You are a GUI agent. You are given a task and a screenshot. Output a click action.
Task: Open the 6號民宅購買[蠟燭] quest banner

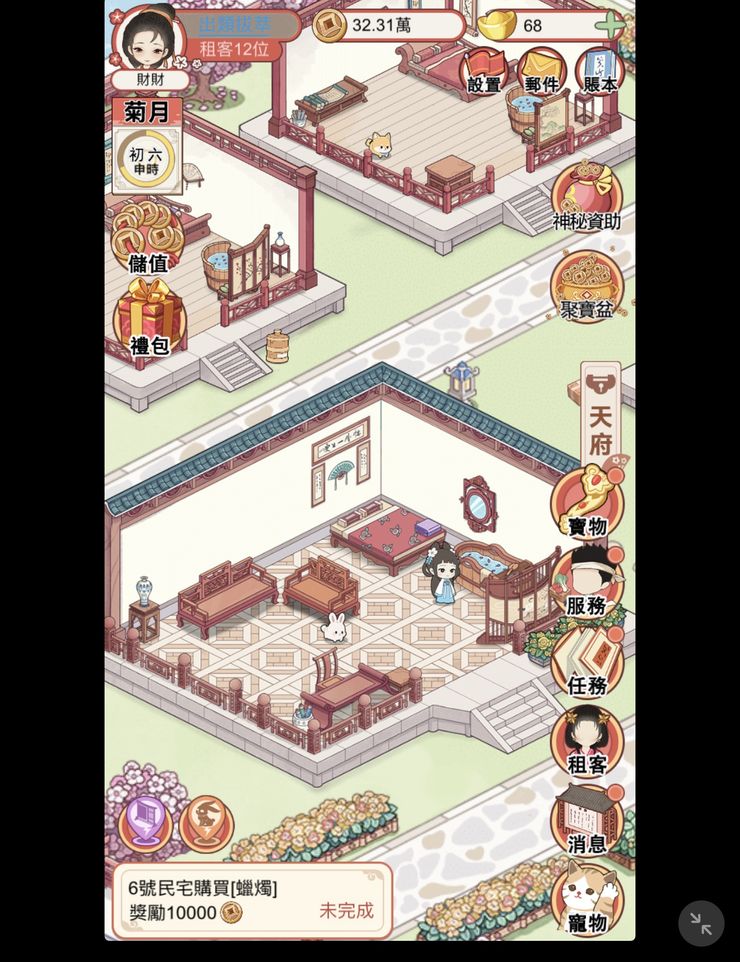pyautogui.click(x=251, y=900)
